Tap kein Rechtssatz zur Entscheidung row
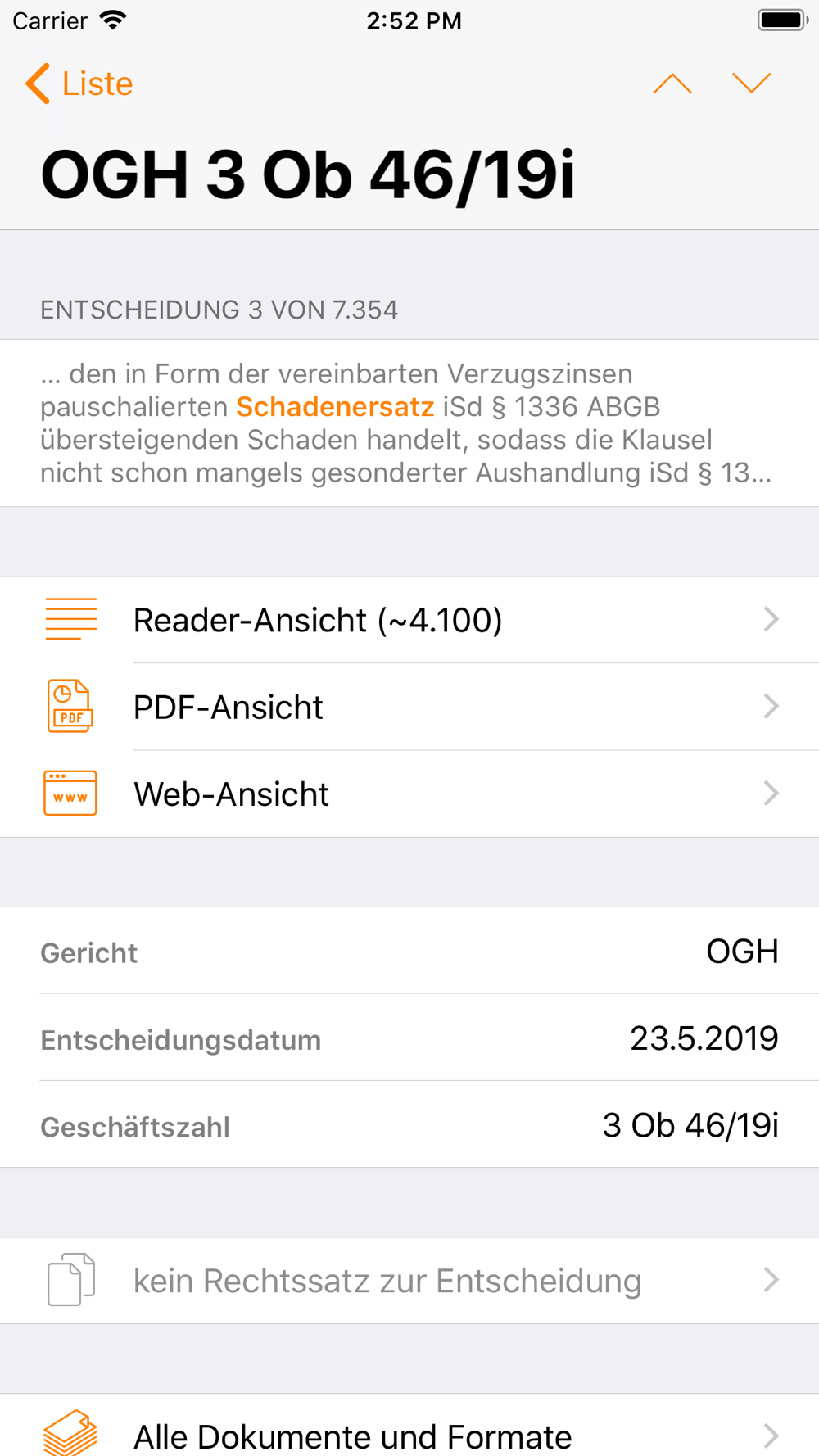819x1456 pixels. pos(409,1281)
